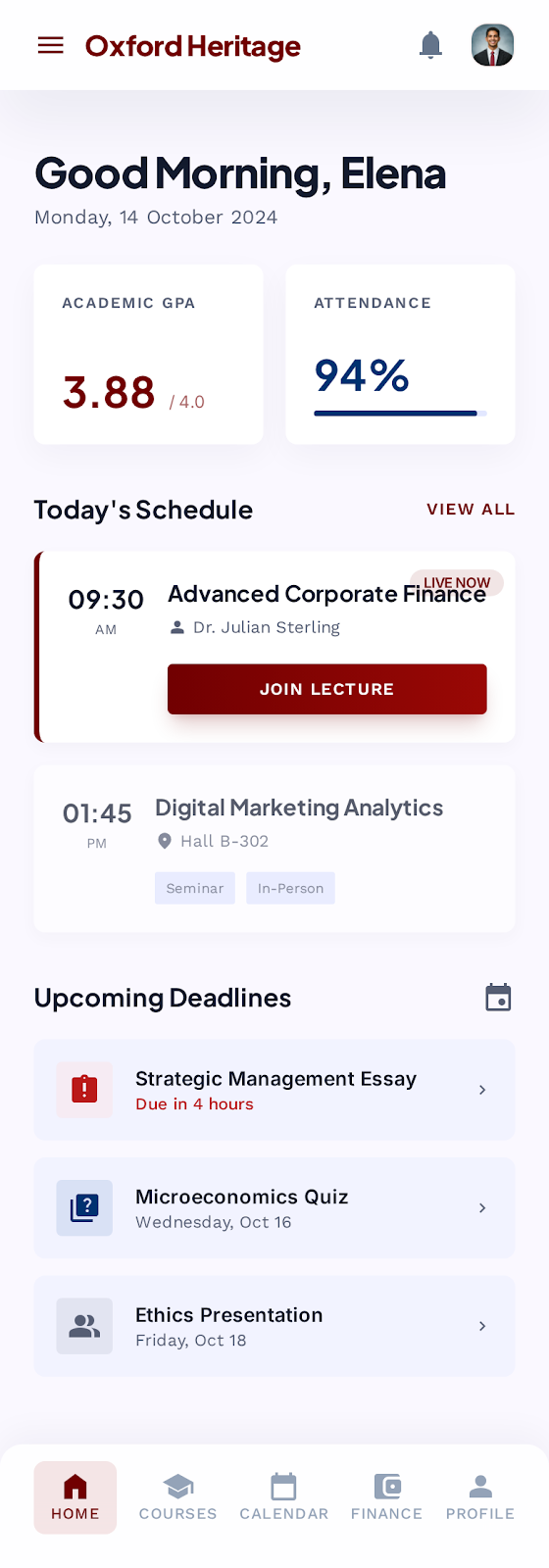Switch to the Finance tab
Screen dimensions: 549x1568
[x=387, y=1497]
